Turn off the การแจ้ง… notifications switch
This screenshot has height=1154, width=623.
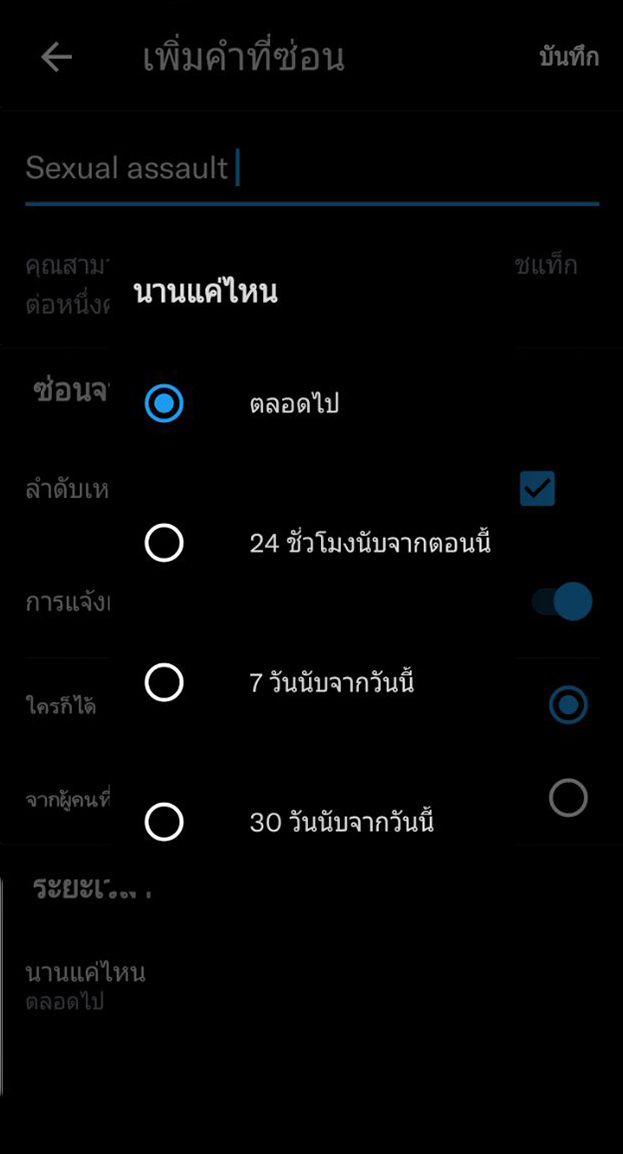coord(563,602)
